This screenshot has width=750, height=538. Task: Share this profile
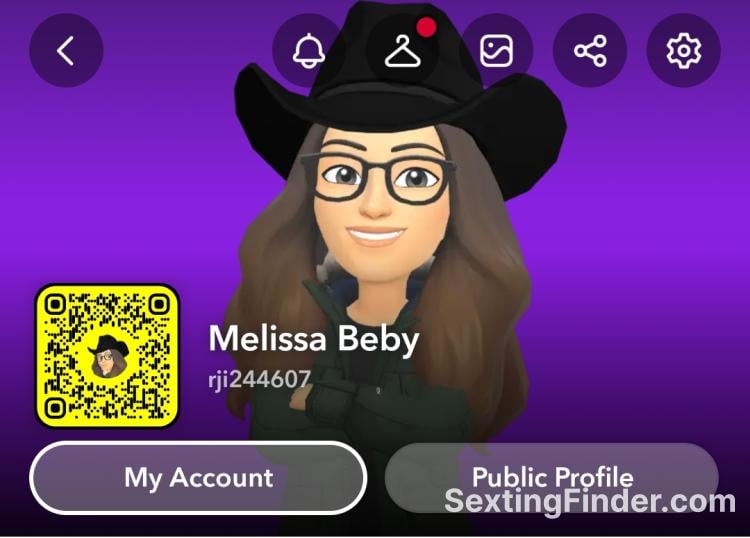(590, 51)
